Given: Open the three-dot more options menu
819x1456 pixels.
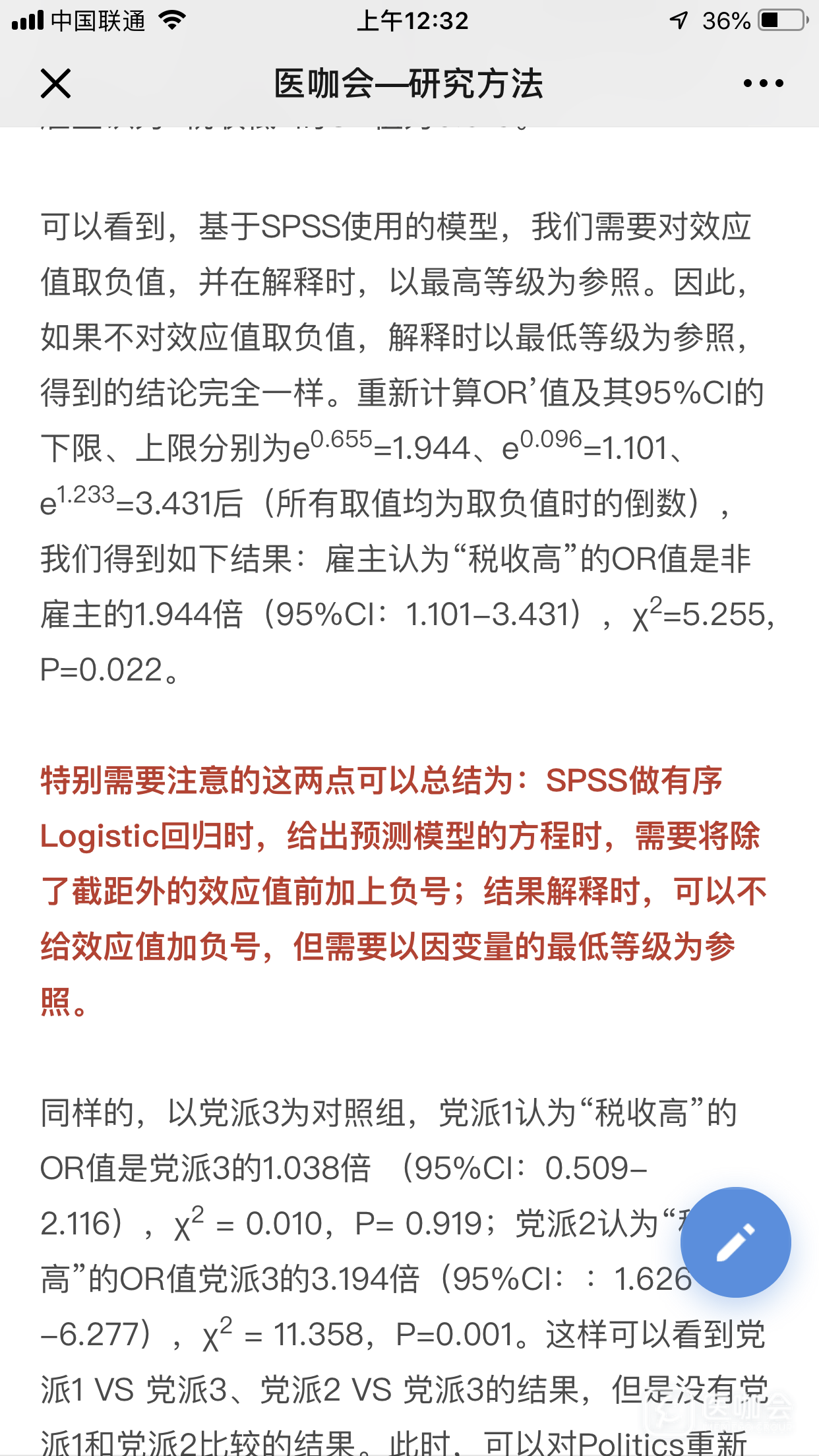Looking at the screenshot, I should (x=763, y=84).
